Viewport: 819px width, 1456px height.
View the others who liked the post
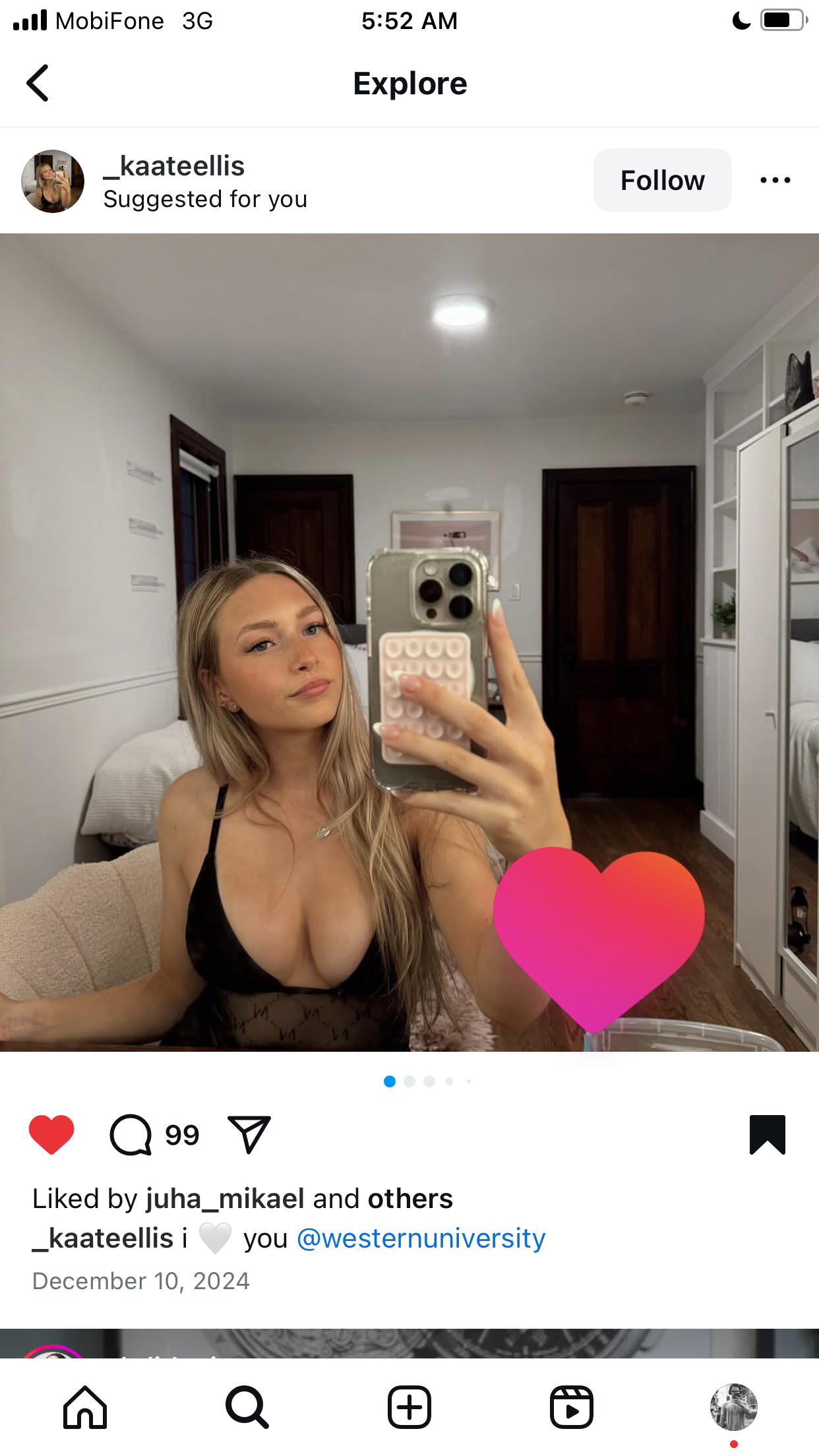click(x=410, y=1198)
